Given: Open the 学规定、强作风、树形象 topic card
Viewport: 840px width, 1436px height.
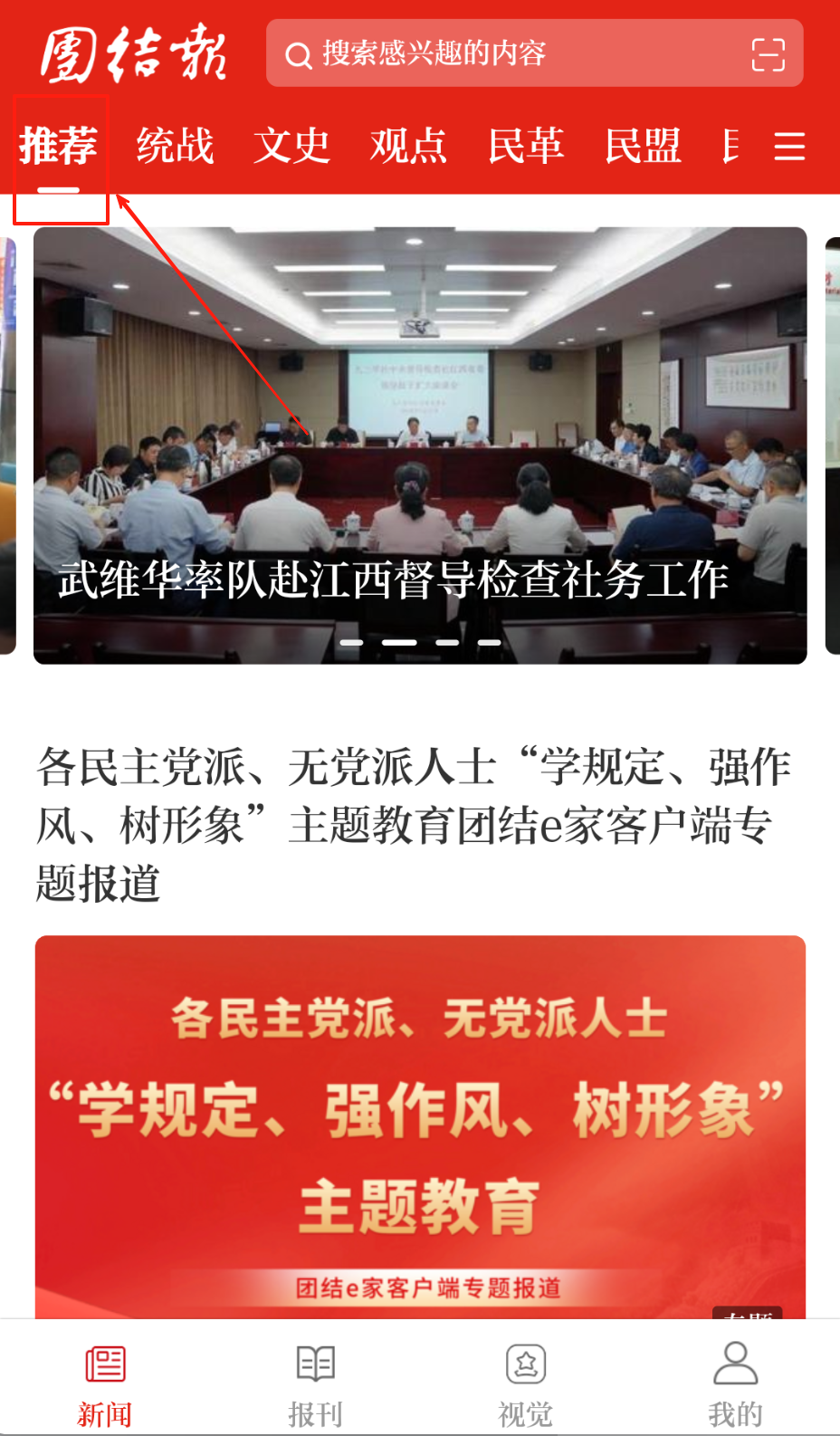Looking at the screenshot, I should [x=420, y=1123].
